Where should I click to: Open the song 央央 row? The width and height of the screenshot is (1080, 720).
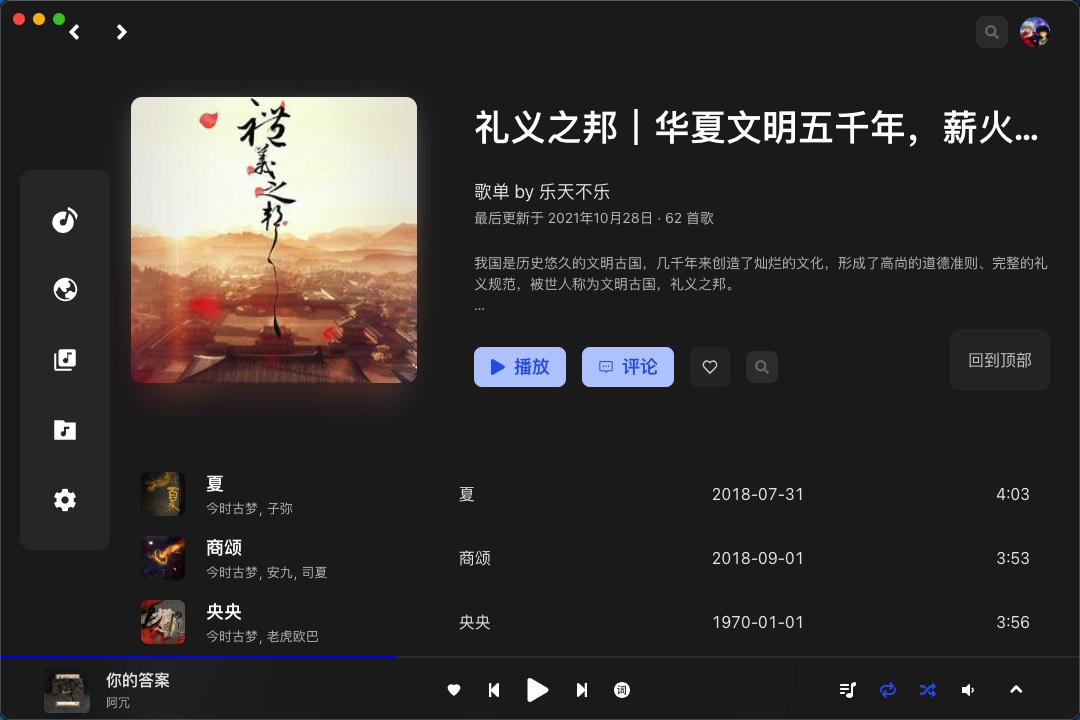click(x=224, y=613)
